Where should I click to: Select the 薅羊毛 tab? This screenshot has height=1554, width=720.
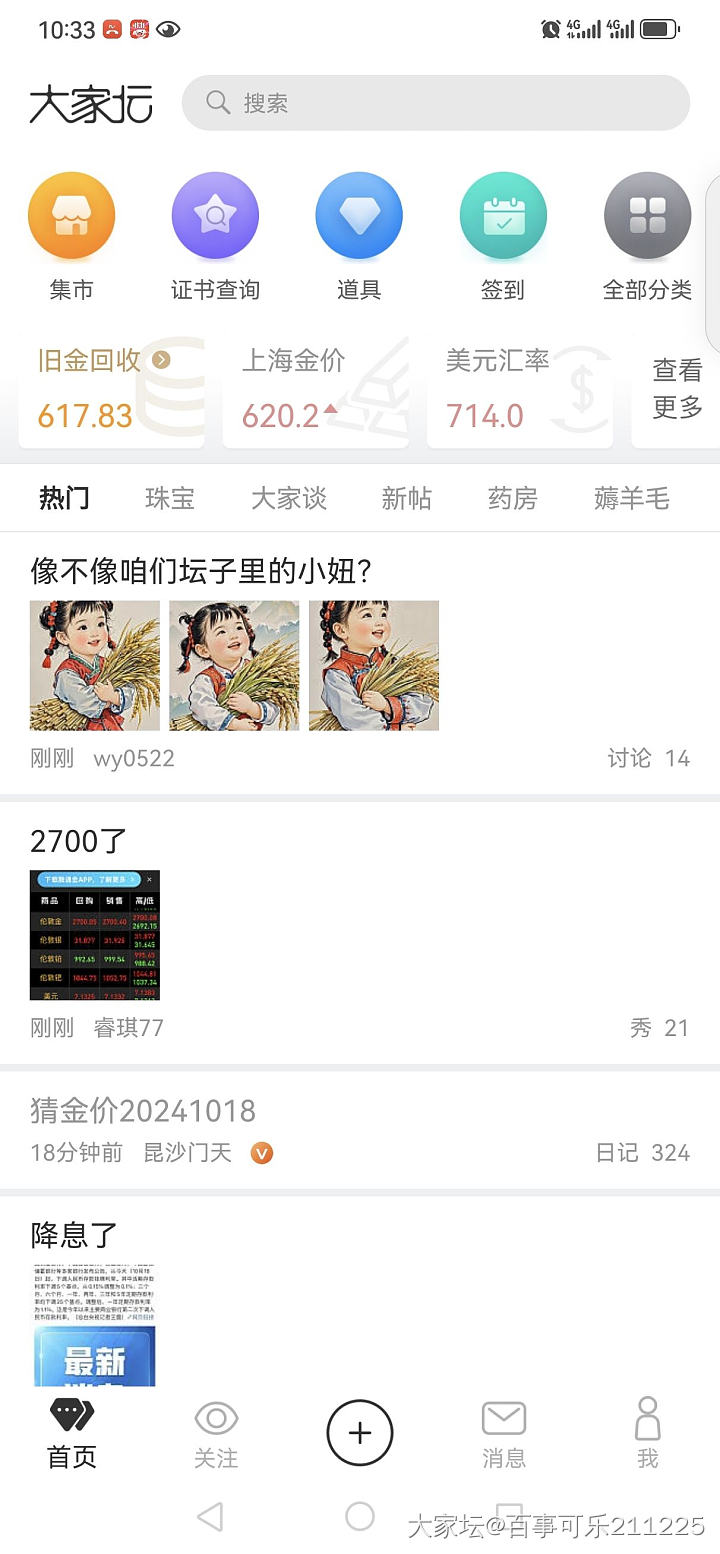(631, 498)
